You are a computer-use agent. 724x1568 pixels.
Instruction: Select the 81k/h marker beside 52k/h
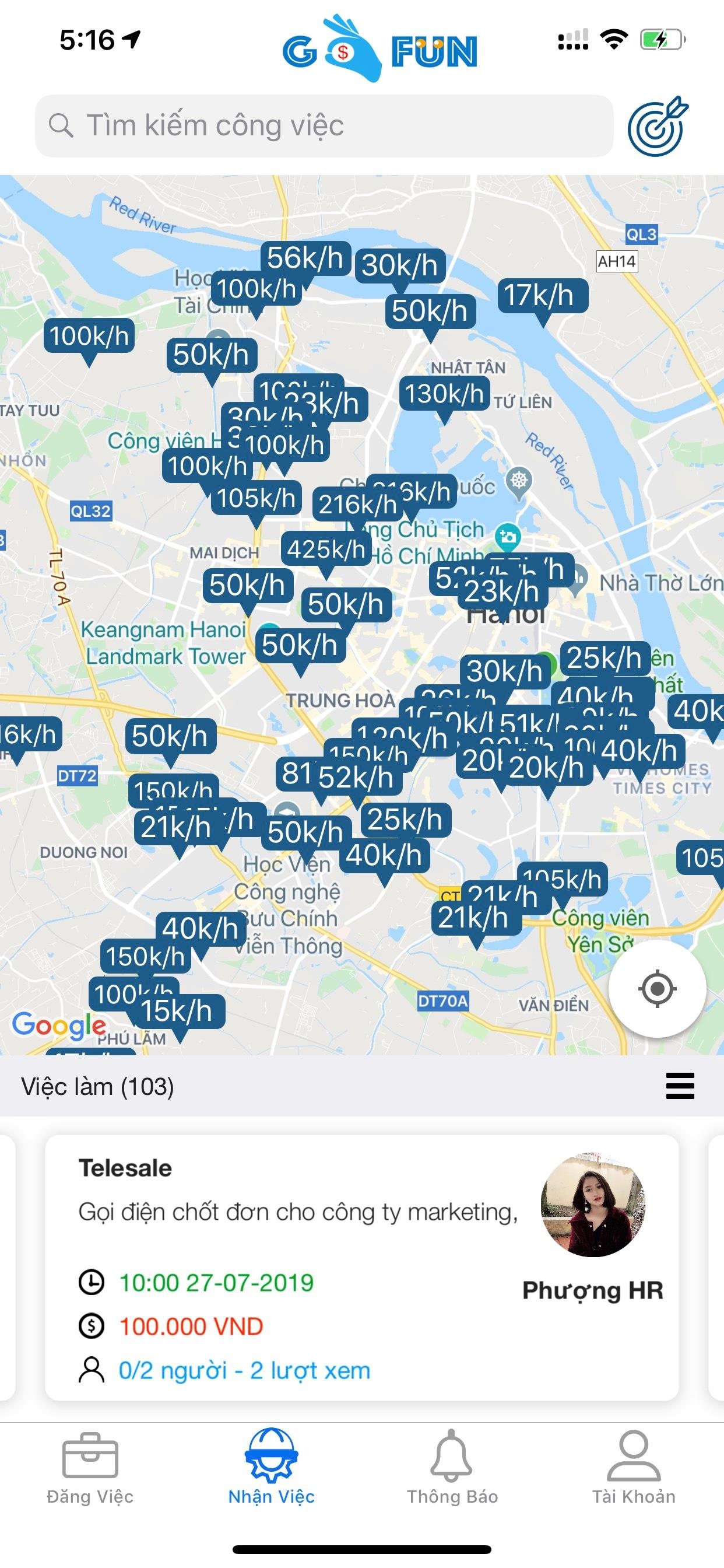coord(296,773)
